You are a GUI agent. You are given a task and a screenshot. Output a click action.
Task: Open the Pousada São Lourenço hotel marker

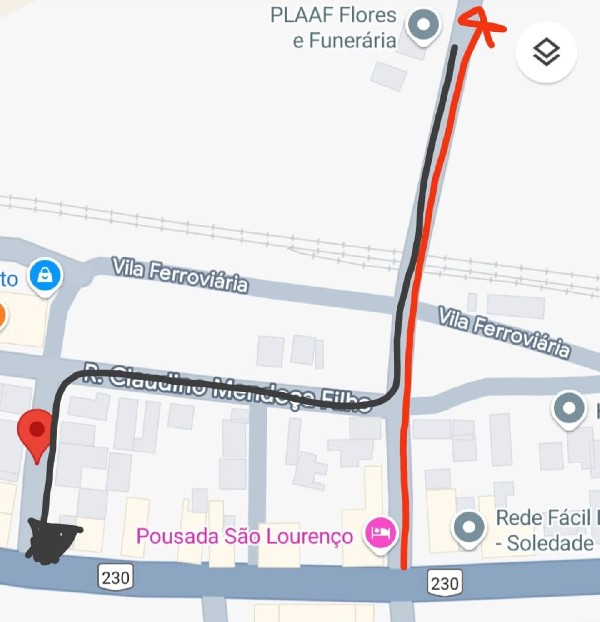(380, 533)
